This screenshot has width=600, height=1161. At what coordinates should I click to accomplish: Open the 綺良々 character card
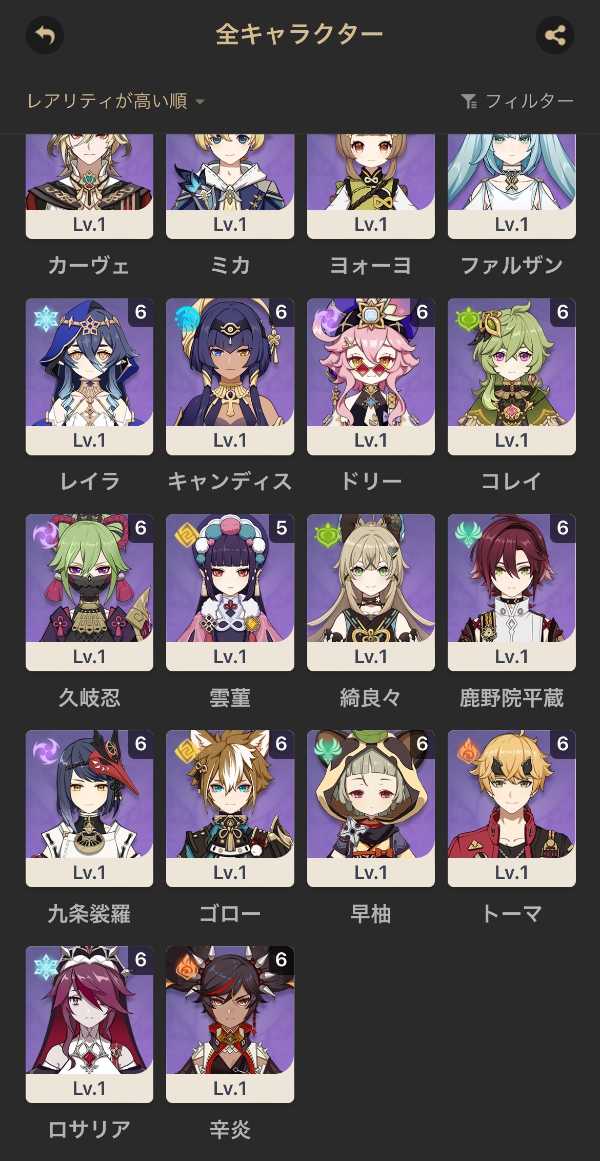pyautogui.click(x=371, y=592)
